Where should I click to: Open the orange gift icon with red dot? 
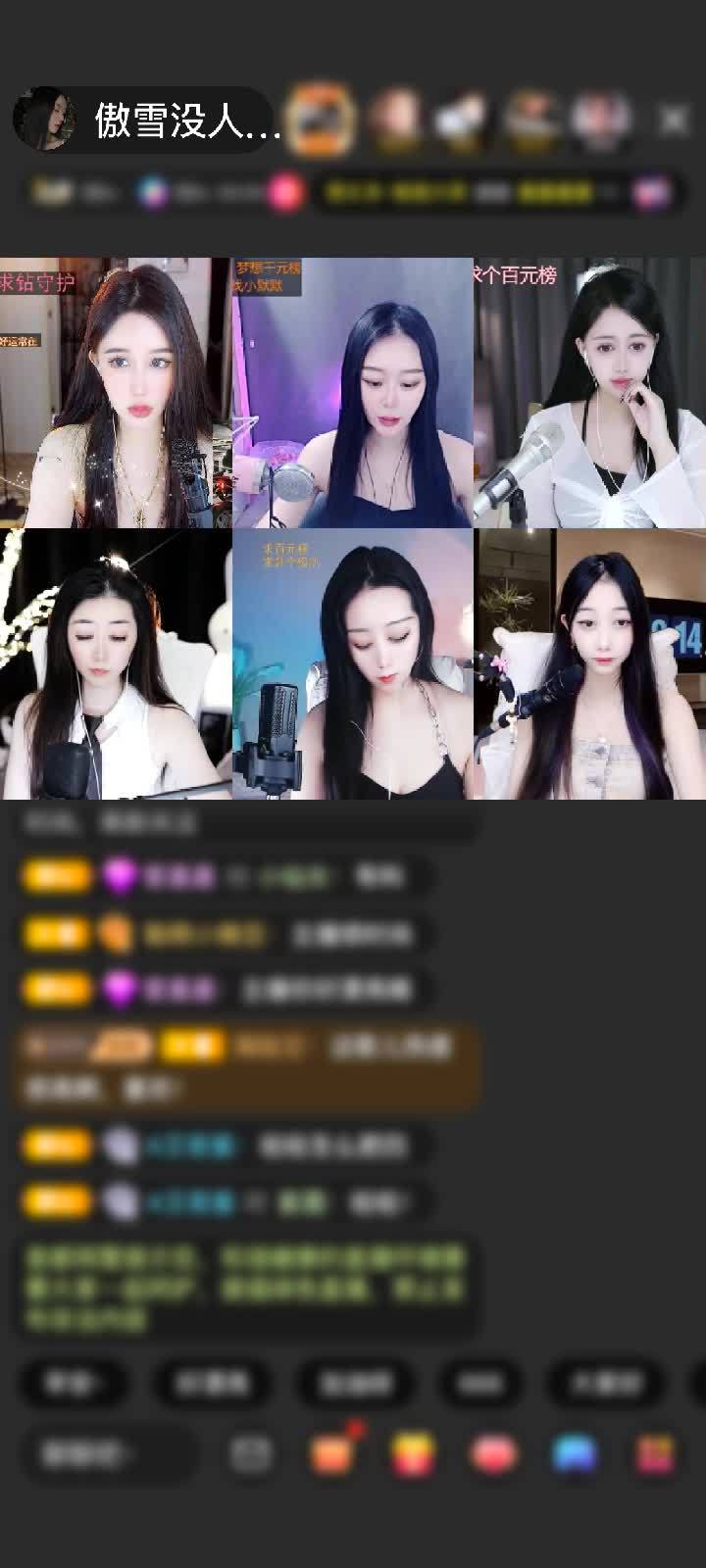pos(333,1454)
